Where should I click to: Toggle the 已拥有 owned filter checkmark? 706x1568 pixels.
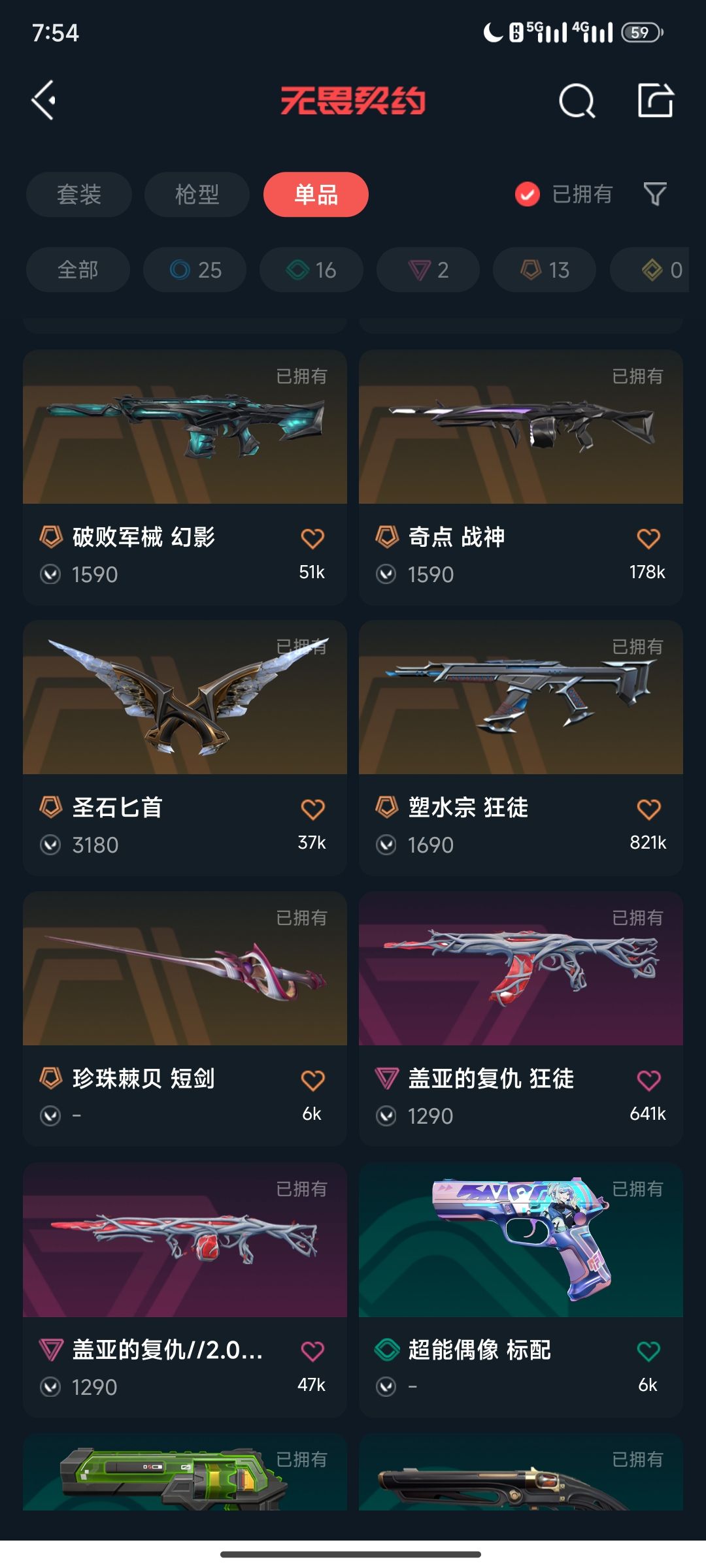(x=527, y=194)
